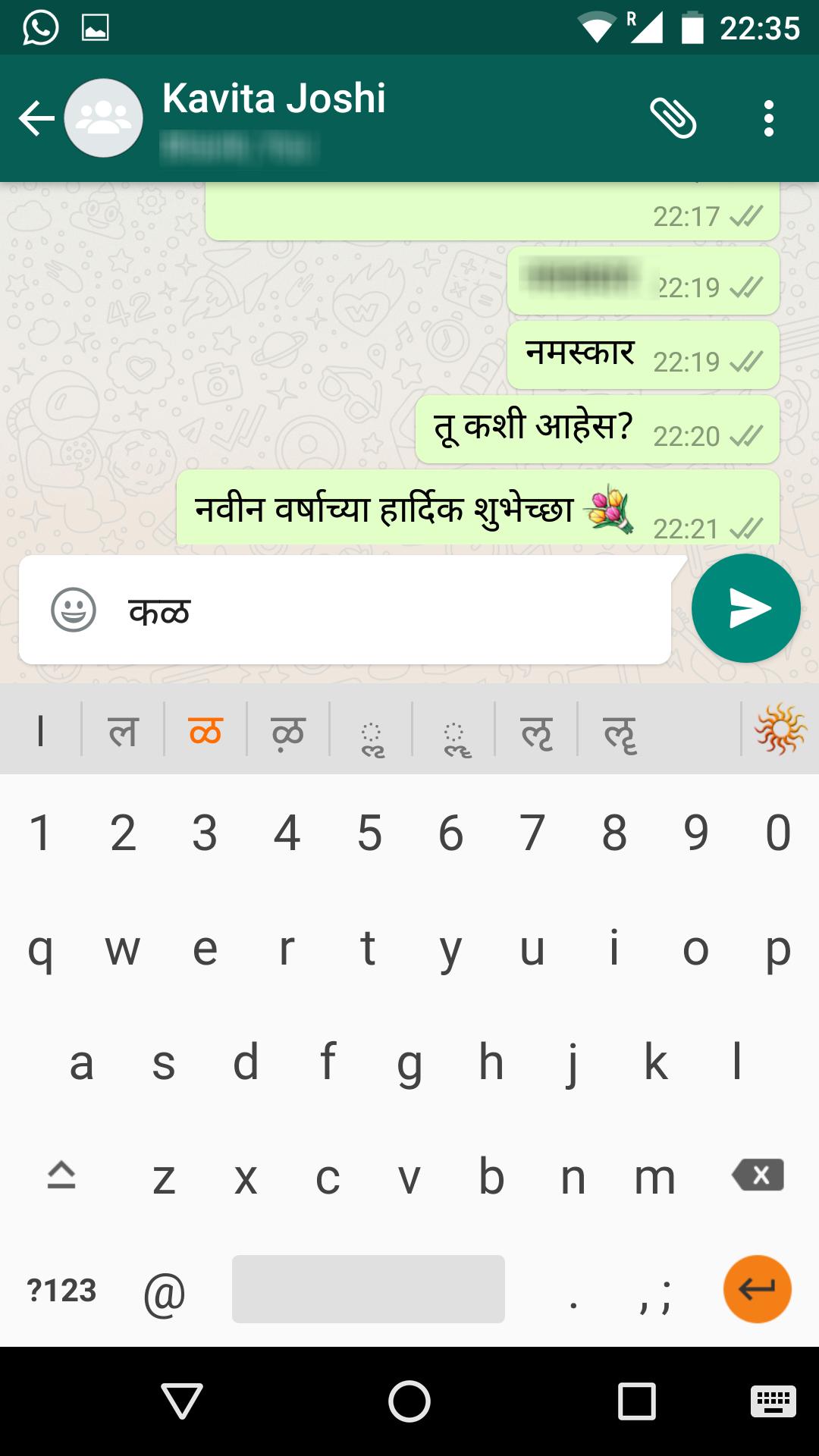Viewport: 819px width, 1456px height.
Task: Switch to ?123 symbols keyboard
Action: [x=61, y=1290]
